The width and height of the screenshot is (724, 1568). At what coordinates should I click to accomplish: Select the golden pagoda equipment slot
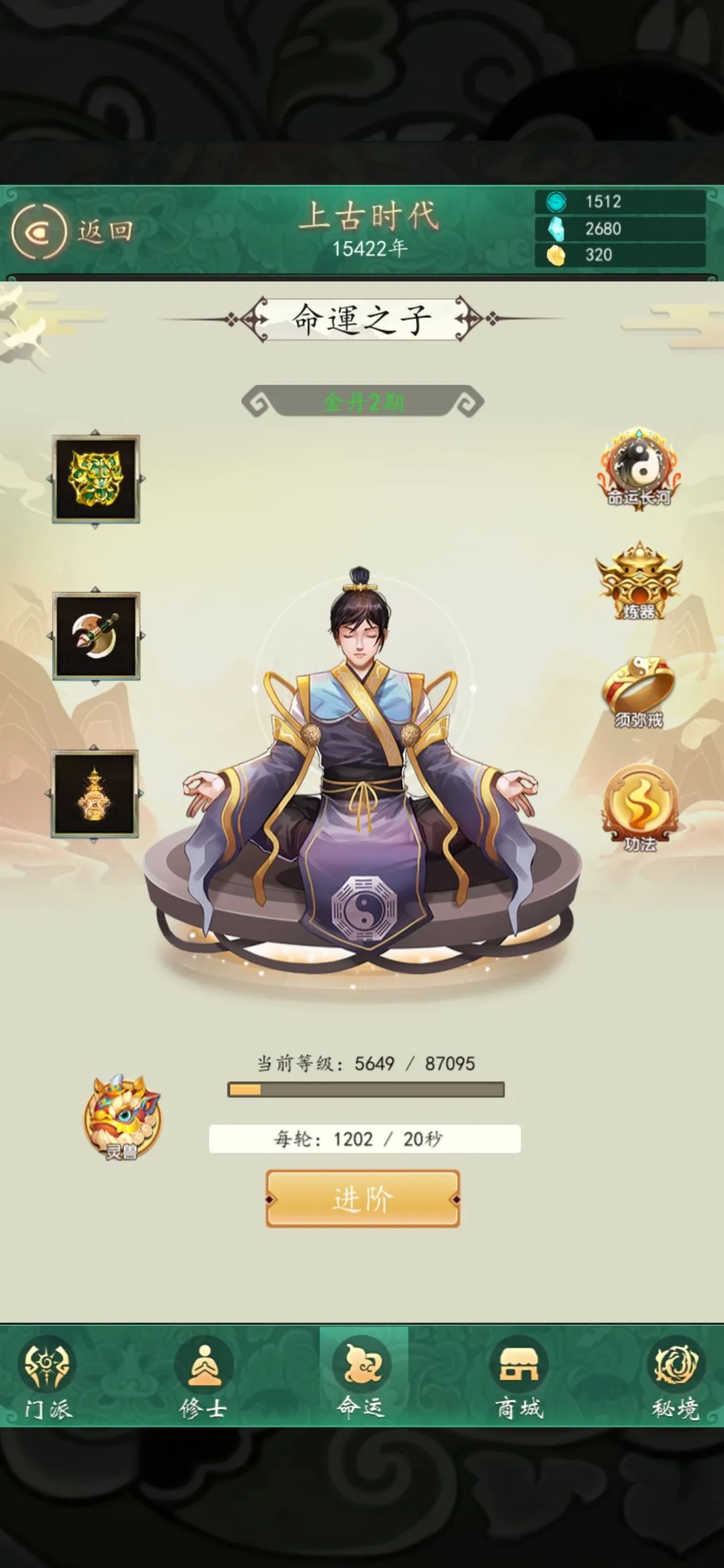95,794
